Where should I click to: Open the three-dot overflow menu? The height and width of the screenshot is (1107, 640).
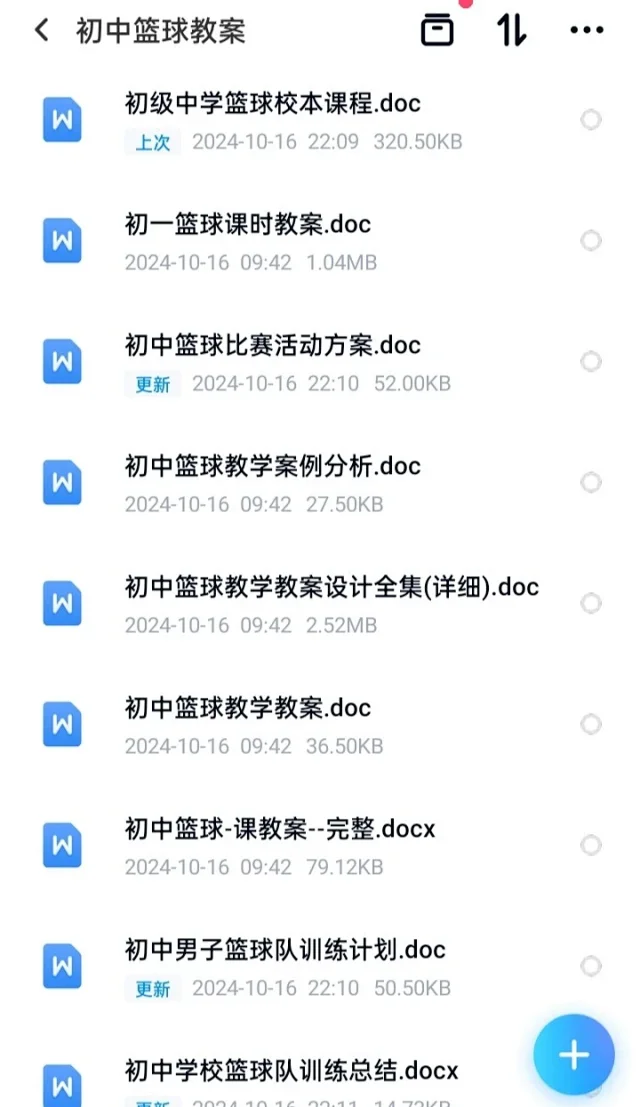coord(586,30)
